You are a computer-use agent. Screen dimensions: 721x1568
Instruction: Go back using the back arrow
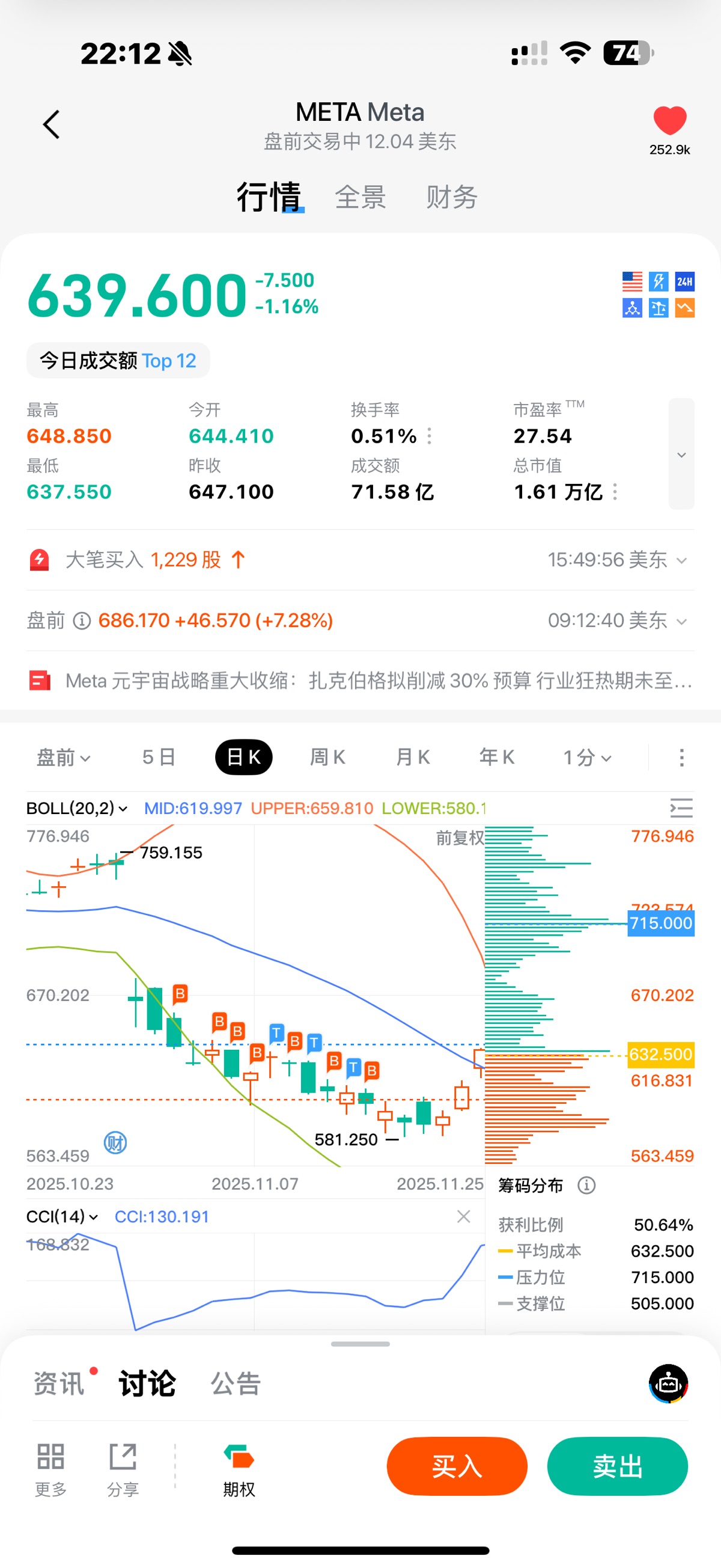52,125
